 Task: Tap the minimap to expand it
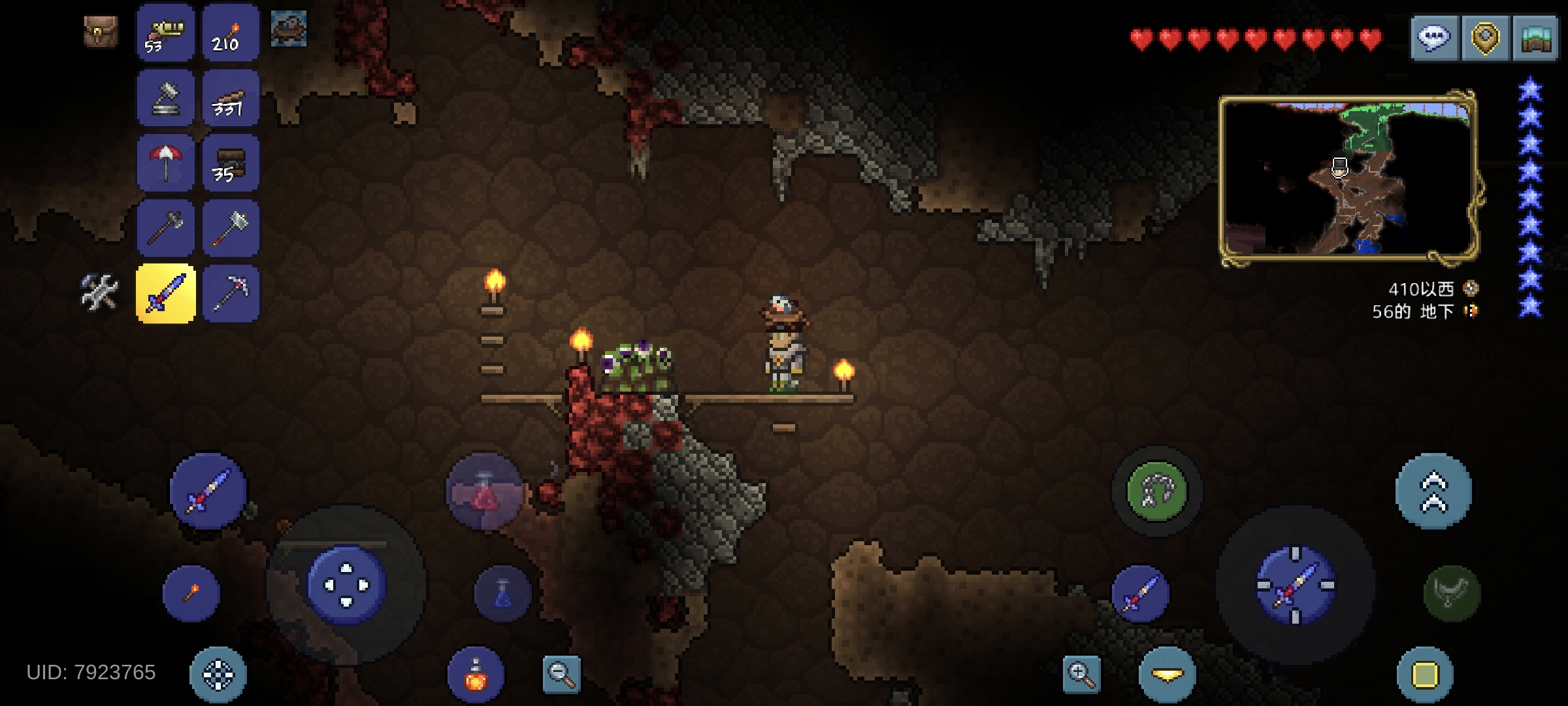[x=1348, y=176]
